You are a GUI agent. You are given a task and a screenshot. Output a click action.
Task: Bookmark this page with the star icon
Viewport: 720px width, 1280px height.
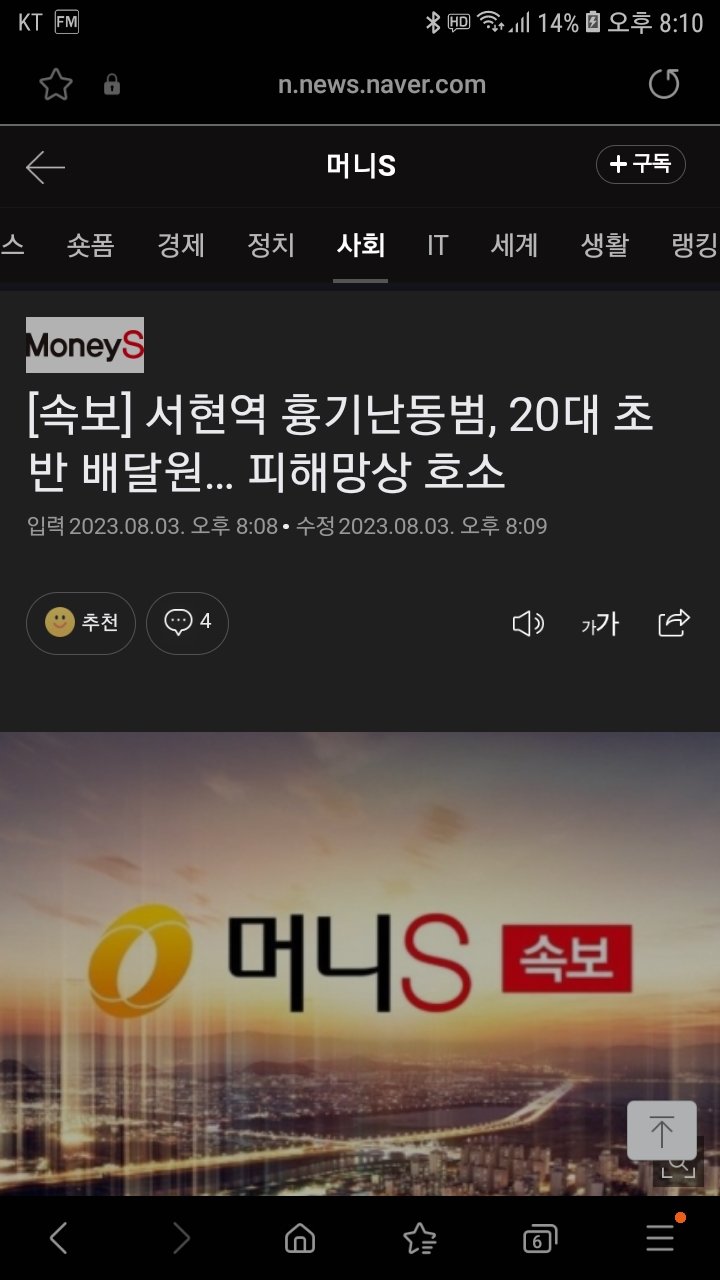pyautogui.click(x=56, y=85)
